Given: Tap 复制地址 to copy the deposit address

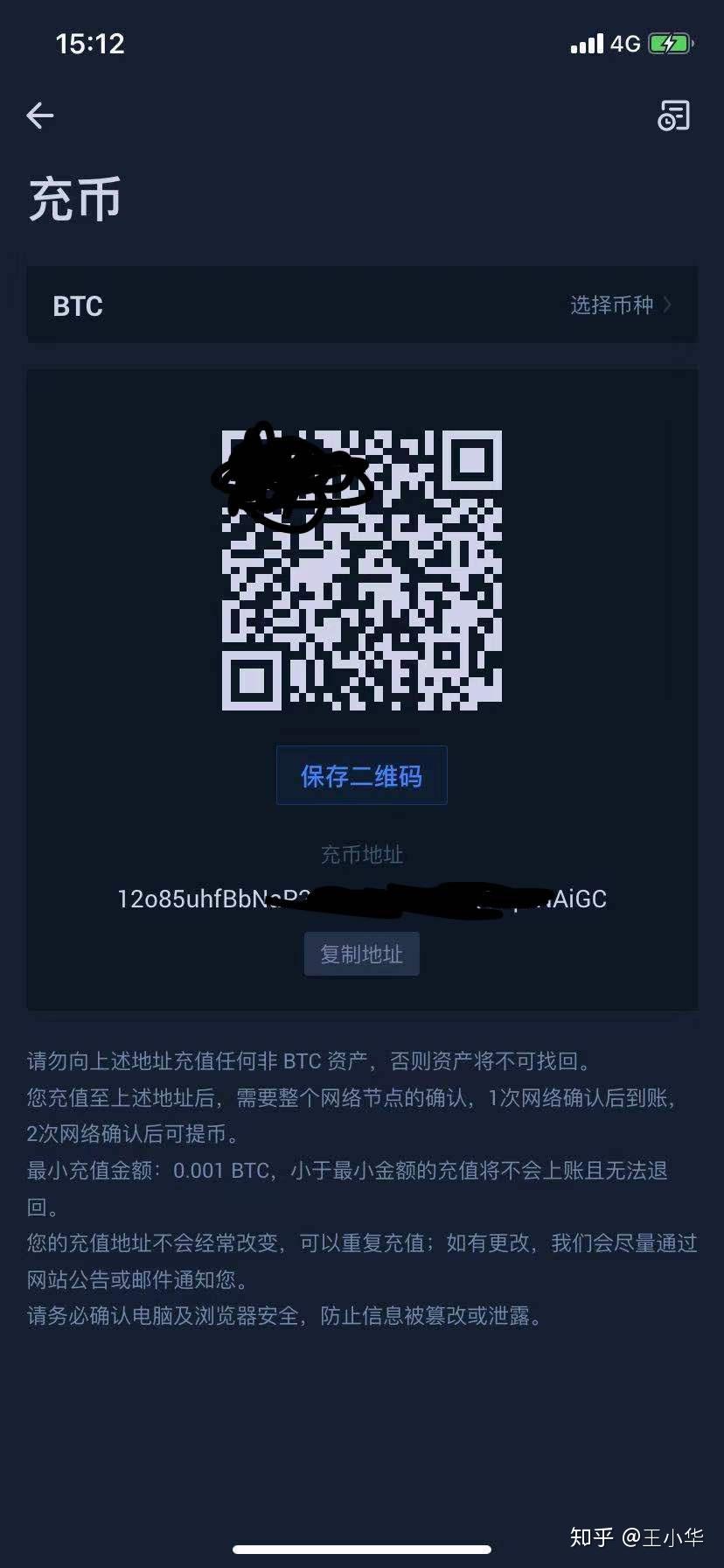Looking at the screenshot, I should pos(361,954).
